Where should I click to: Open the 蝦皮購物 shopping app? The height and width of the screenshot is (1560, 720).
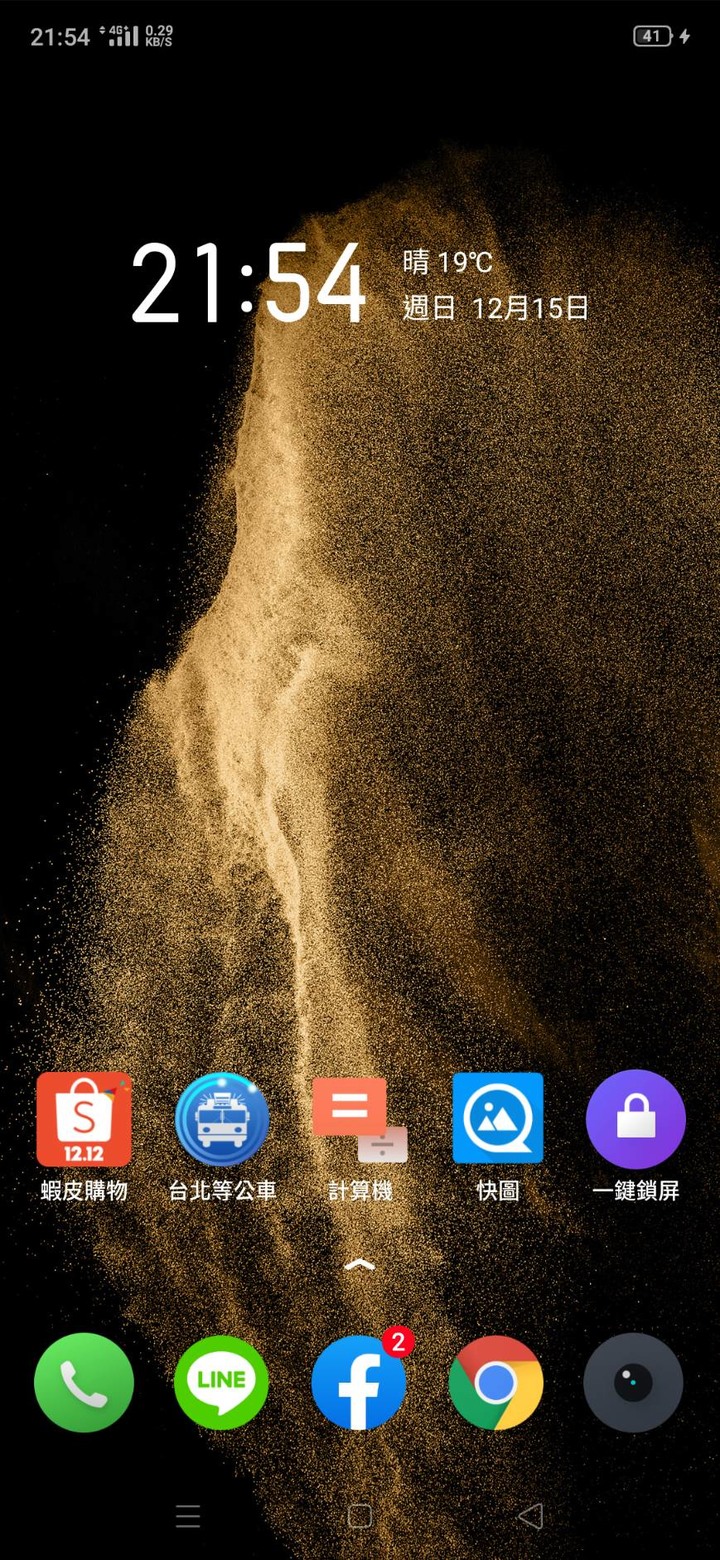pos(84,1119)
